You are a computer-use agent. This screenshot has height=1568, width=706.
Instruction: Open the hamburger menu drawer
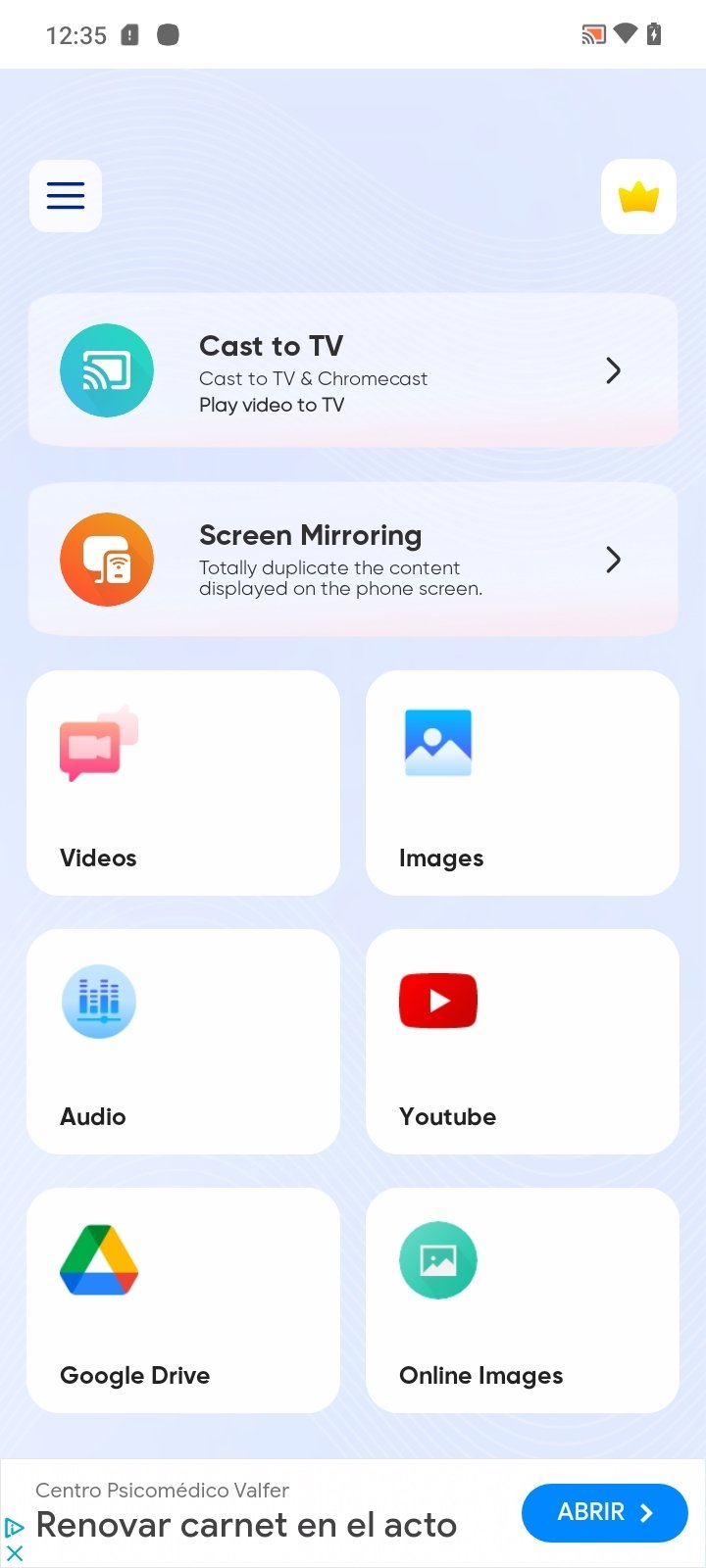coord(66,196)
